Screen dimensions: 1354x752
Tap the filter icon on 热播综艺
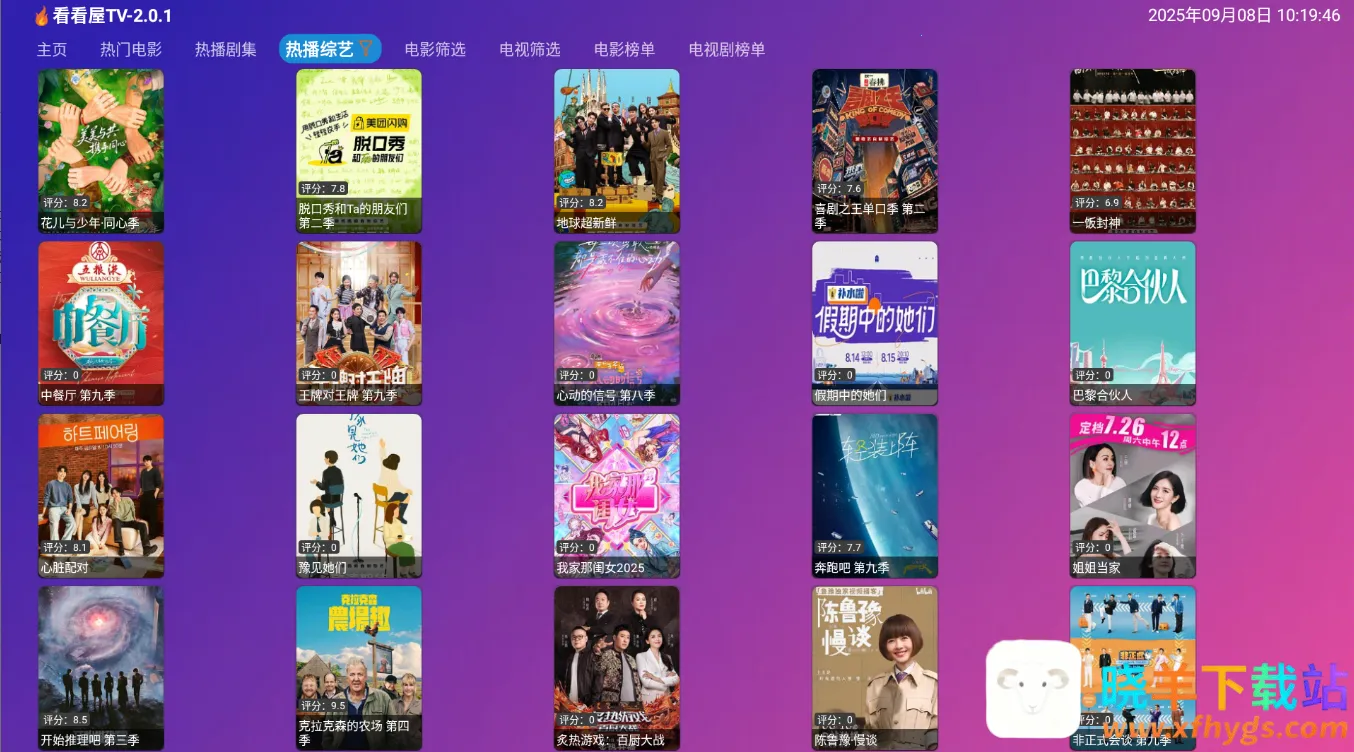point(367,48)
